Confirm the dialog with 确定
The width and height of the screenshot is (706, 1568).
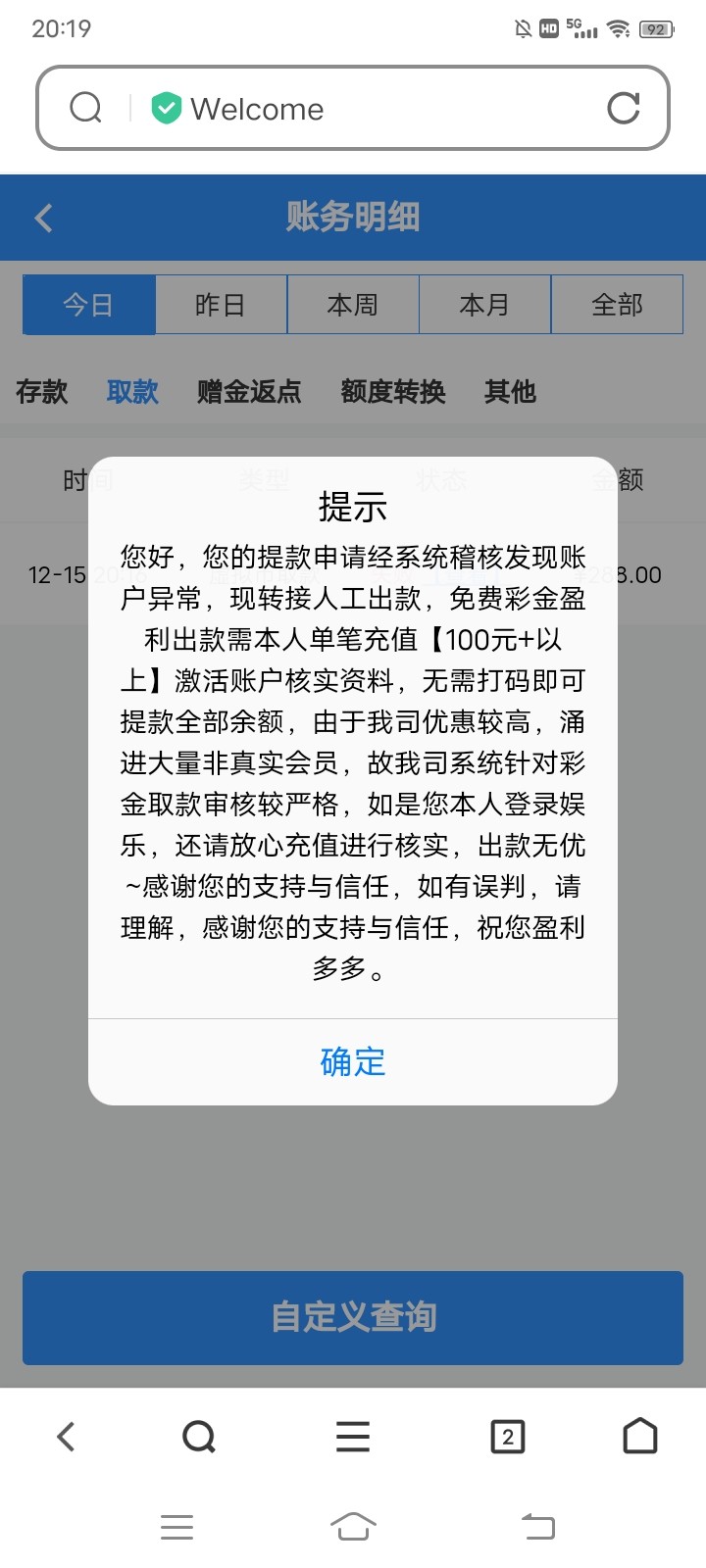coord(353,1062)
